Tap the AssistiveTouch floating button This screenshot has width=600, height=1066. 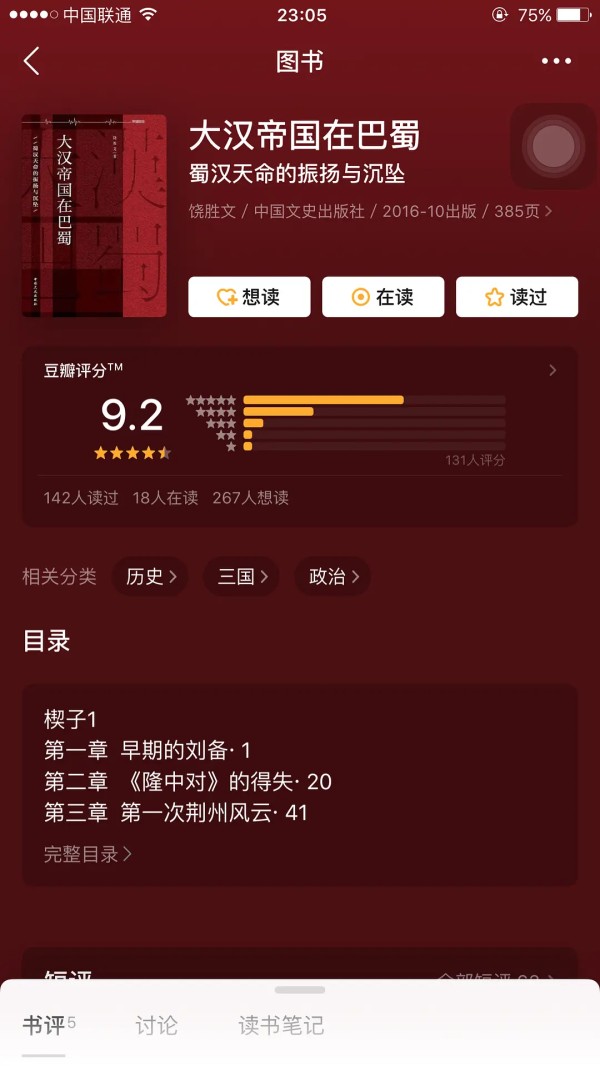click(553, 147)
